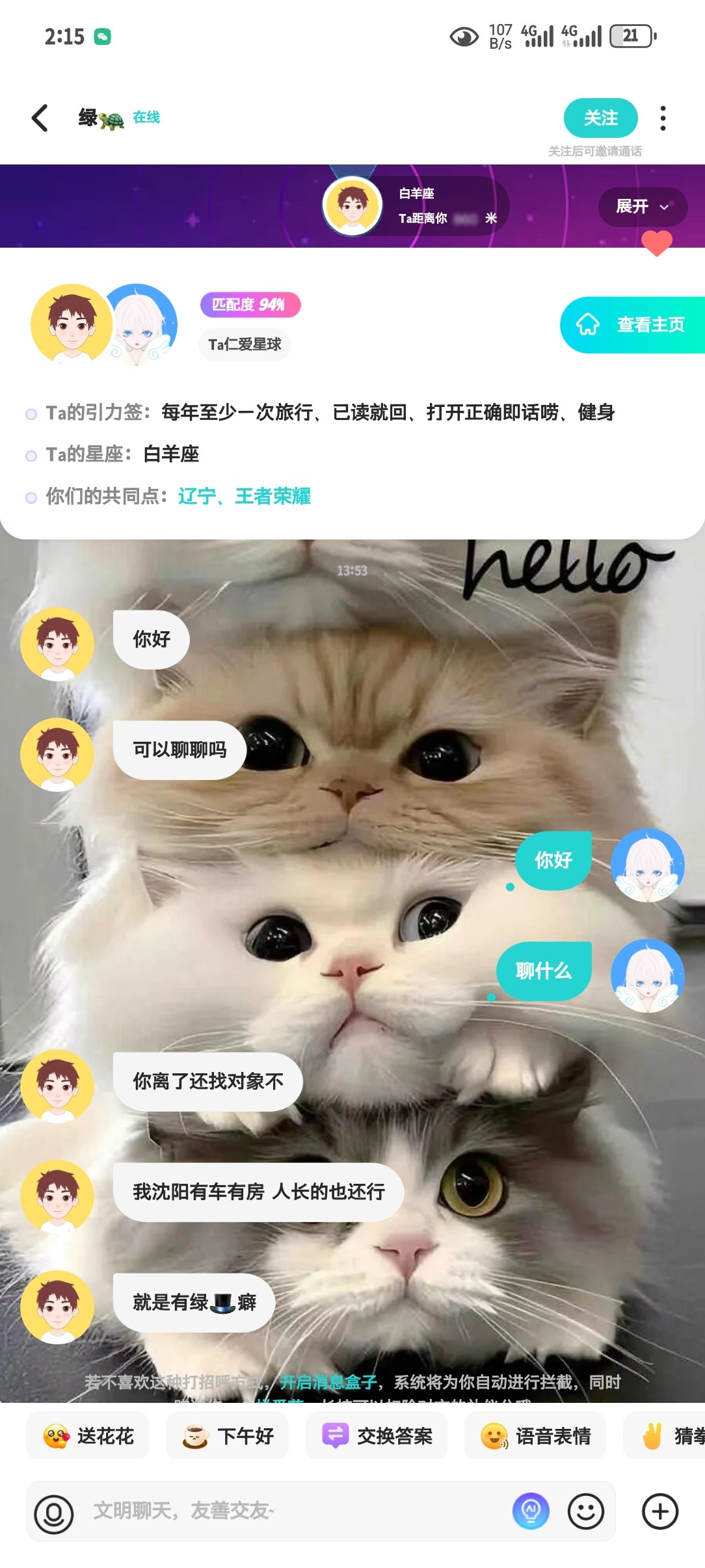Open the Ta仁爱星球 chip

[x=245, y=345]
